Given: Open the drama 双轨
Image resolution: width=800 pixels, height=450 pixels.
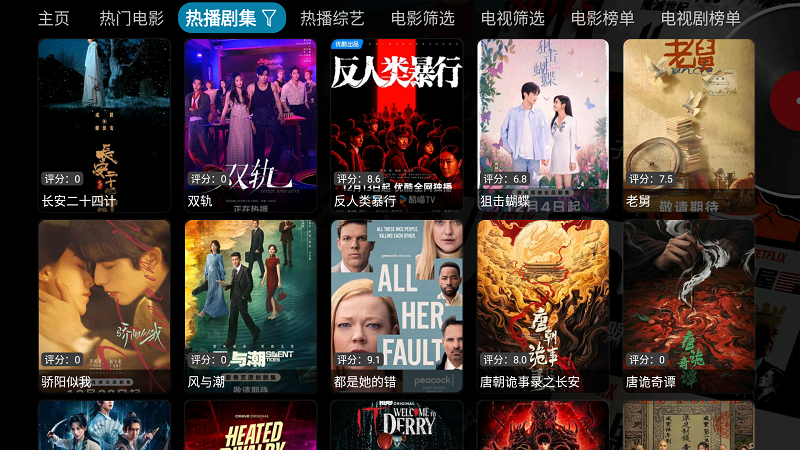Looking at the screenshot, I should (250, 125).
